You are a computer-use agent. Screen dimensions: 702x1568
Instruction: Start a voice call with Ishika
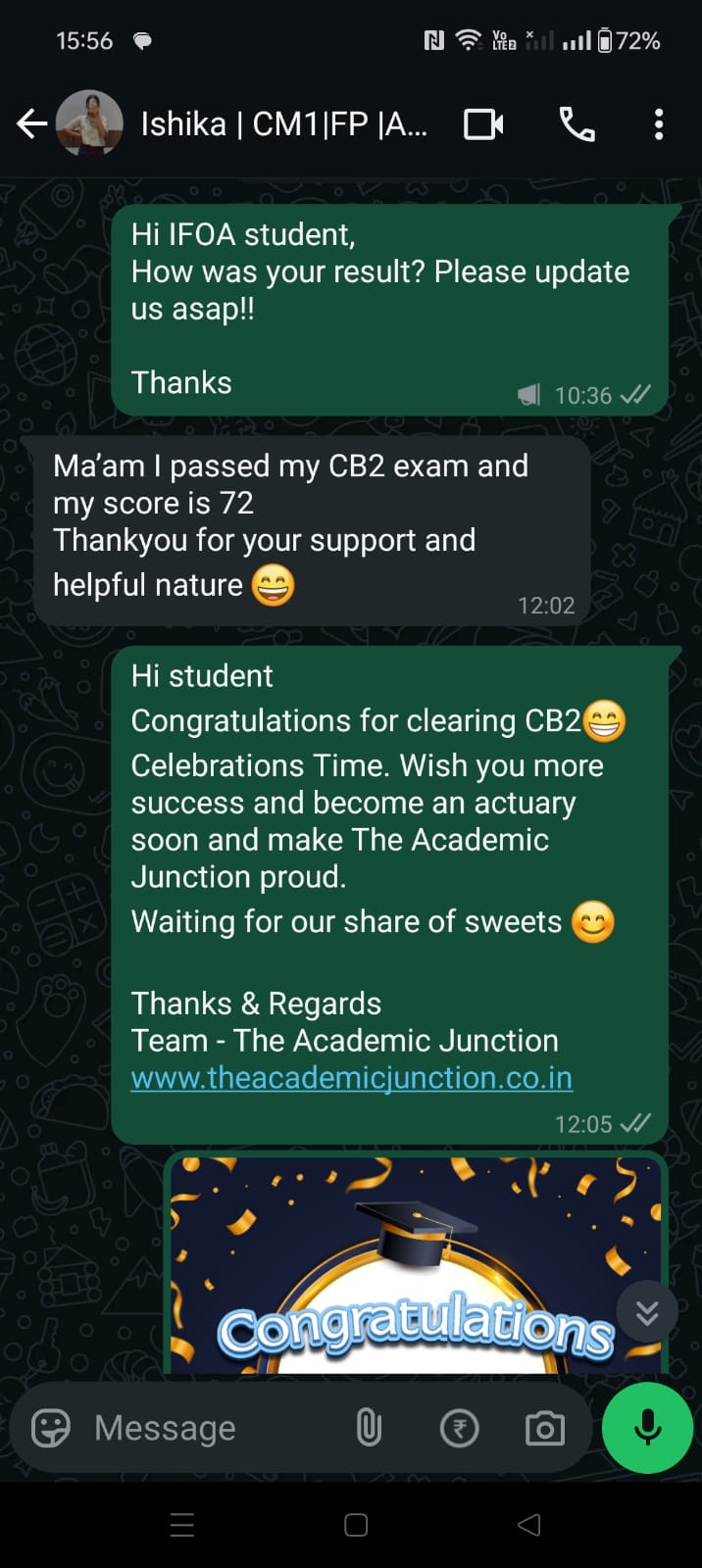pos(577,124)
